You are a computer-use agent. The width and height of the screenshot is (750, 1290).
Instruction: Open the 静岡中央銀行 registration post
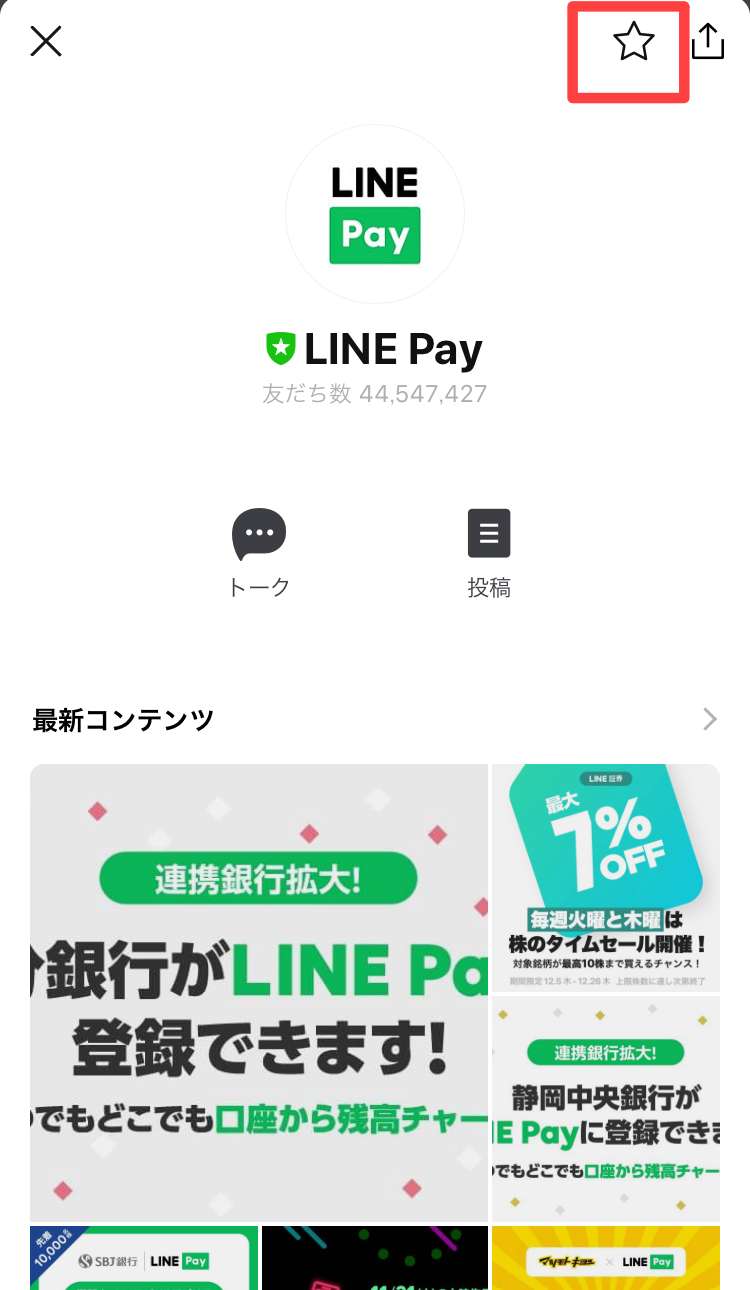(x=605, y=1108)
